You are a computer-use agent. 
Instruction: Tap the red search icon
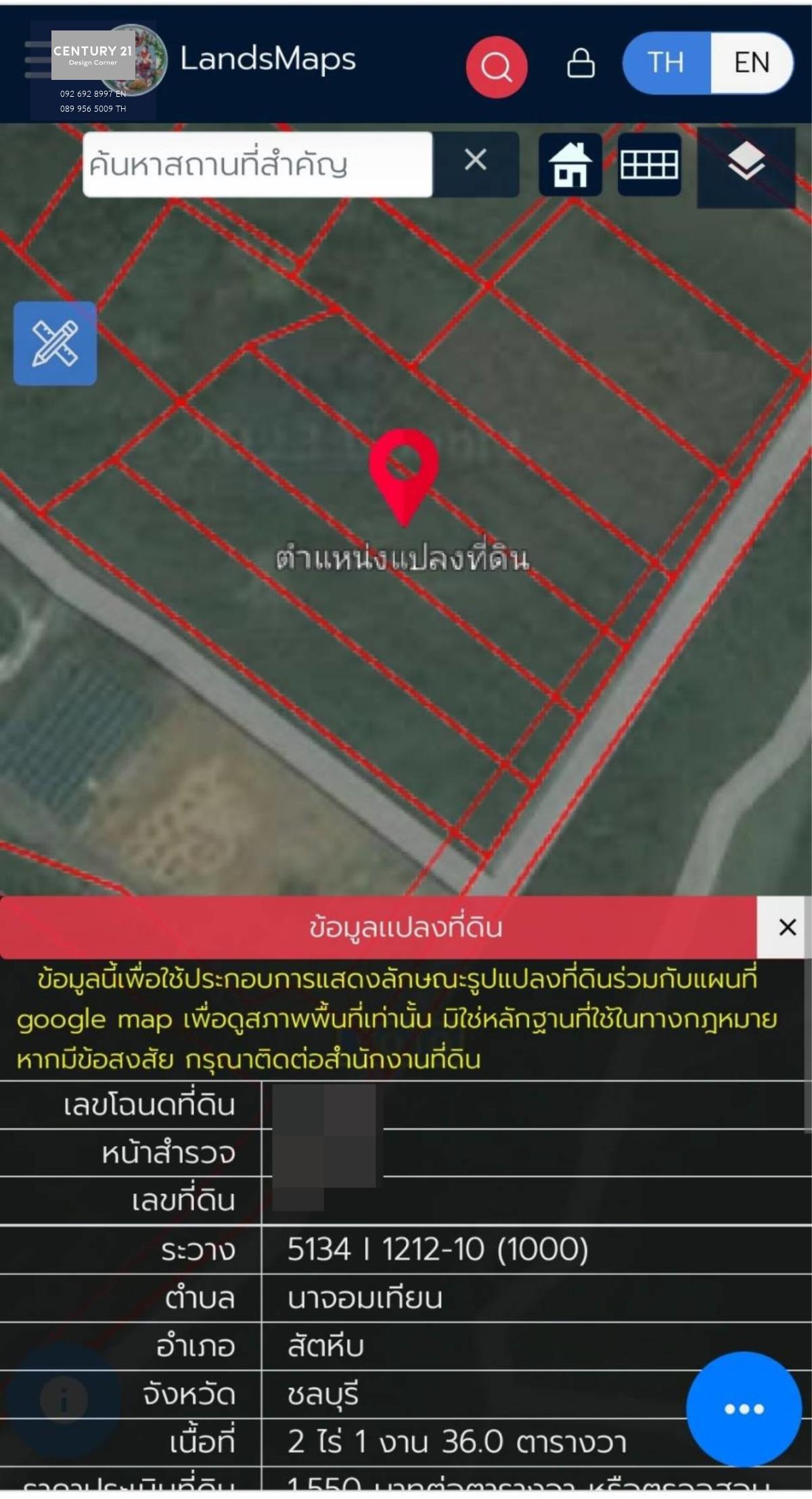496,66
